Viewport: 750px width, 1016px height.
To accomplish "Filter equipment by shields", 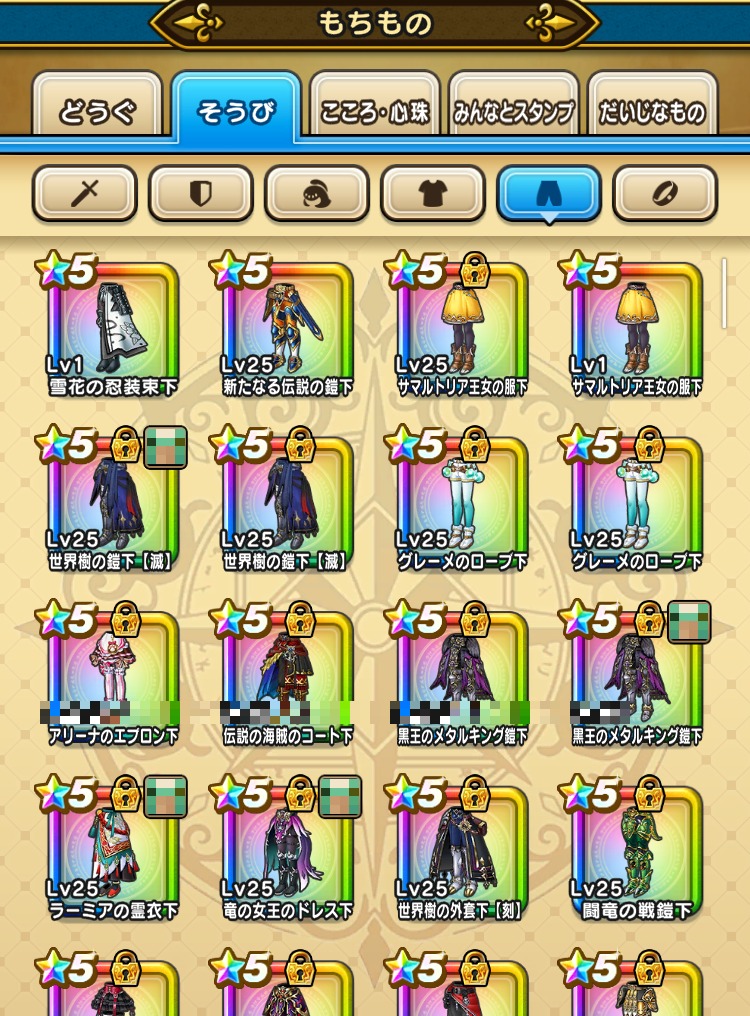I will pyautogui.click(x=201, y=193).
